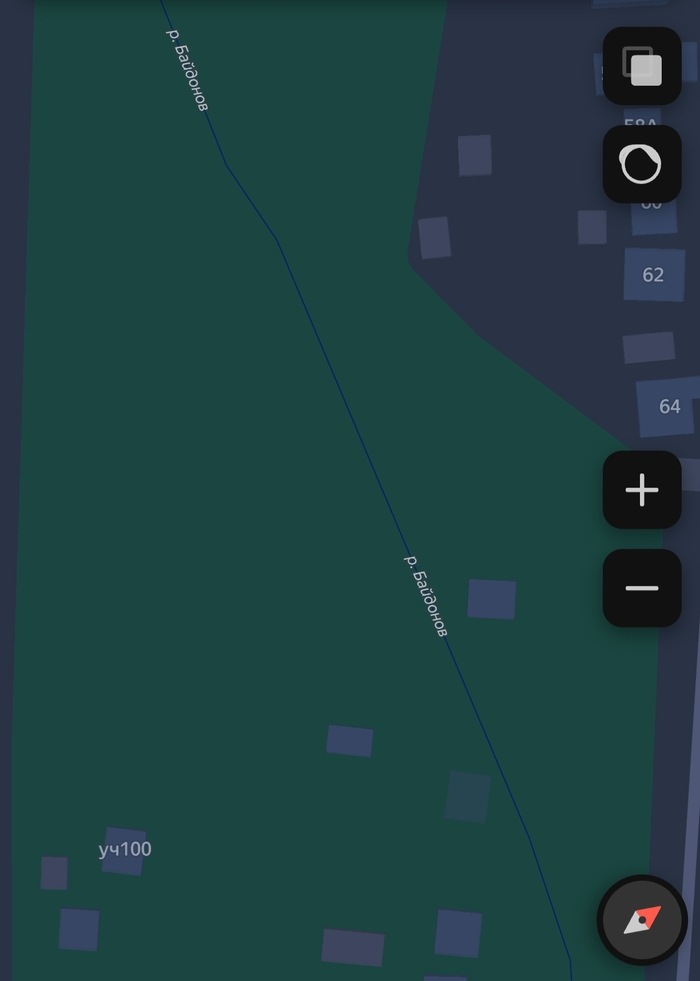Image resolution: width=700 pixels, height=981 pixels.
Task: Open the map layers button
Action: 642,66
